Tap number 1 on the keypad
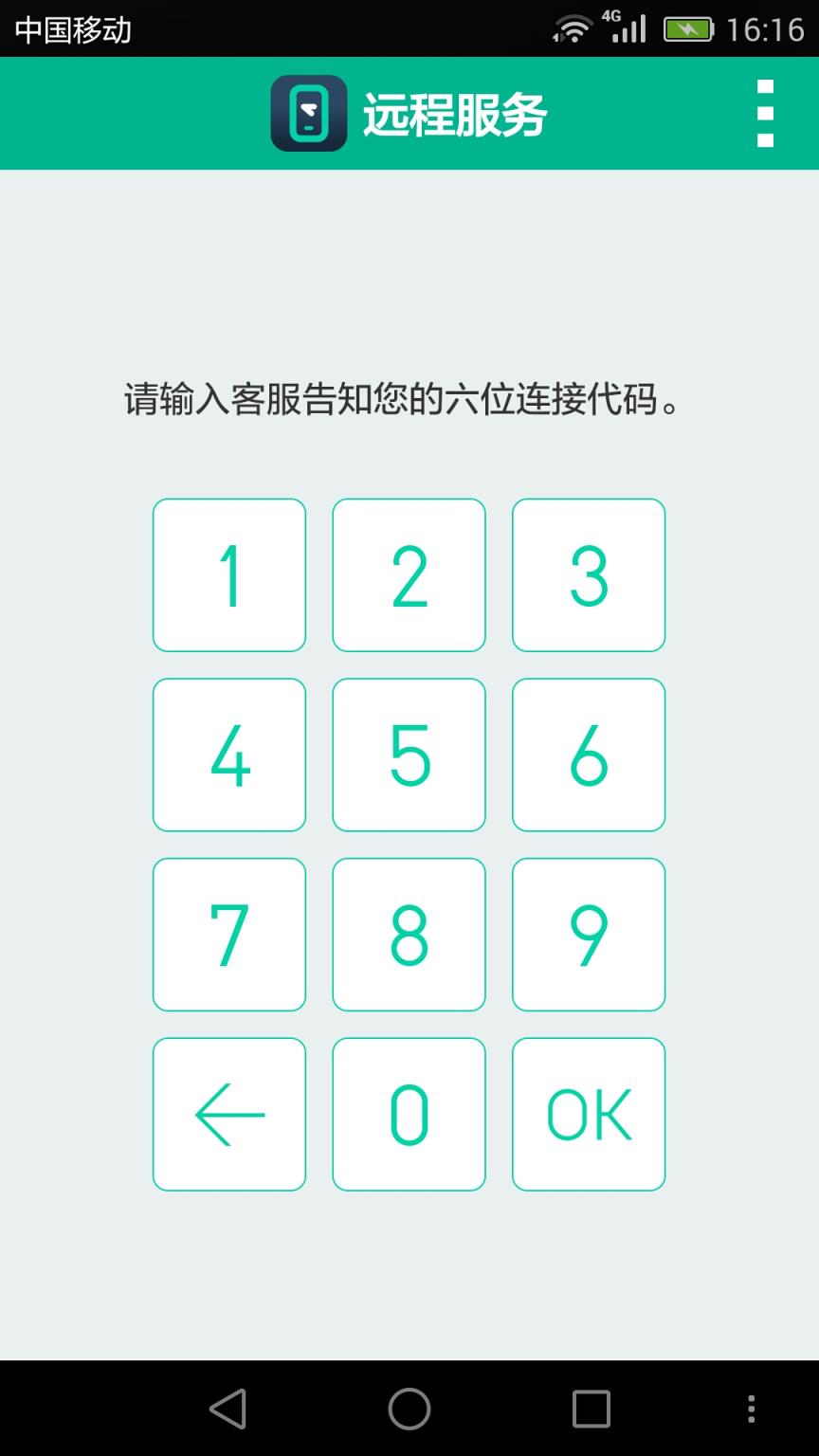 click(228, 574)
